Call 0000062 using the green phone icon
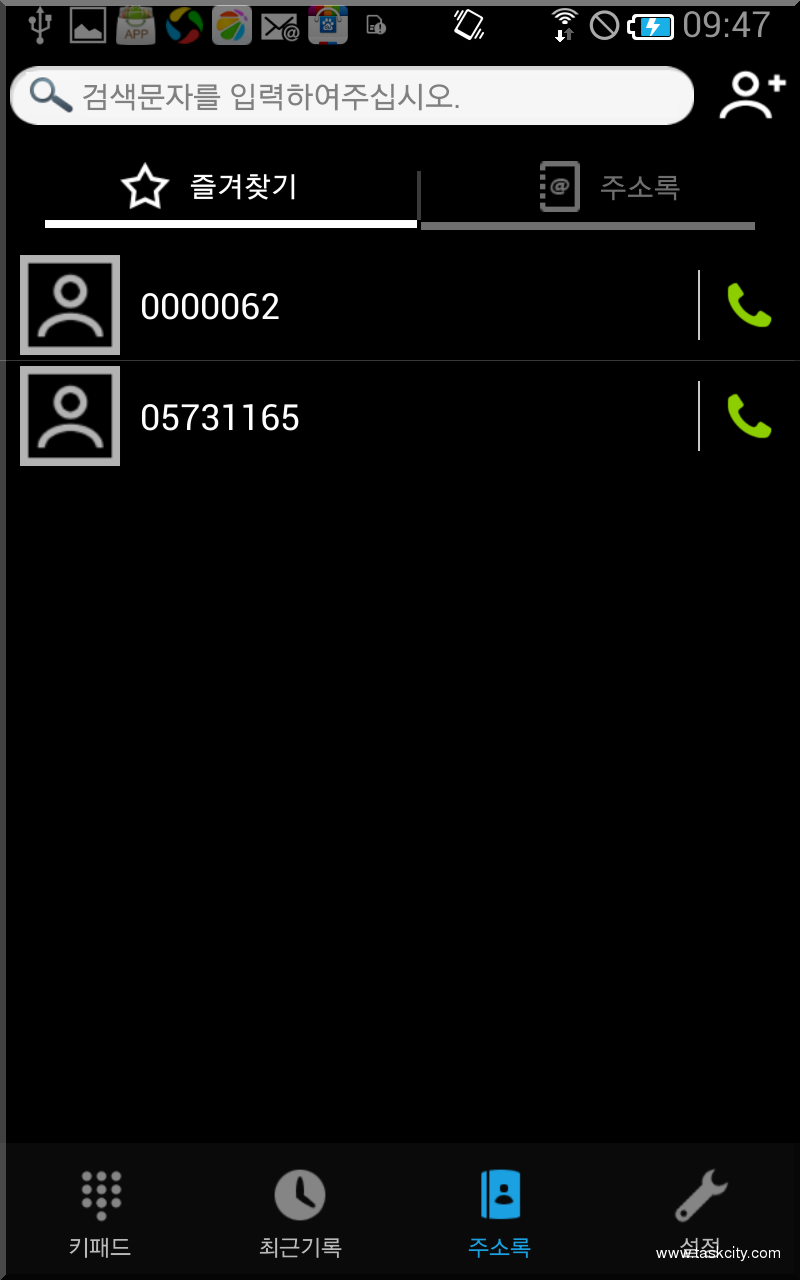Image resolution: width=800 pixels, height=1280 pixels. coord(752,305)
